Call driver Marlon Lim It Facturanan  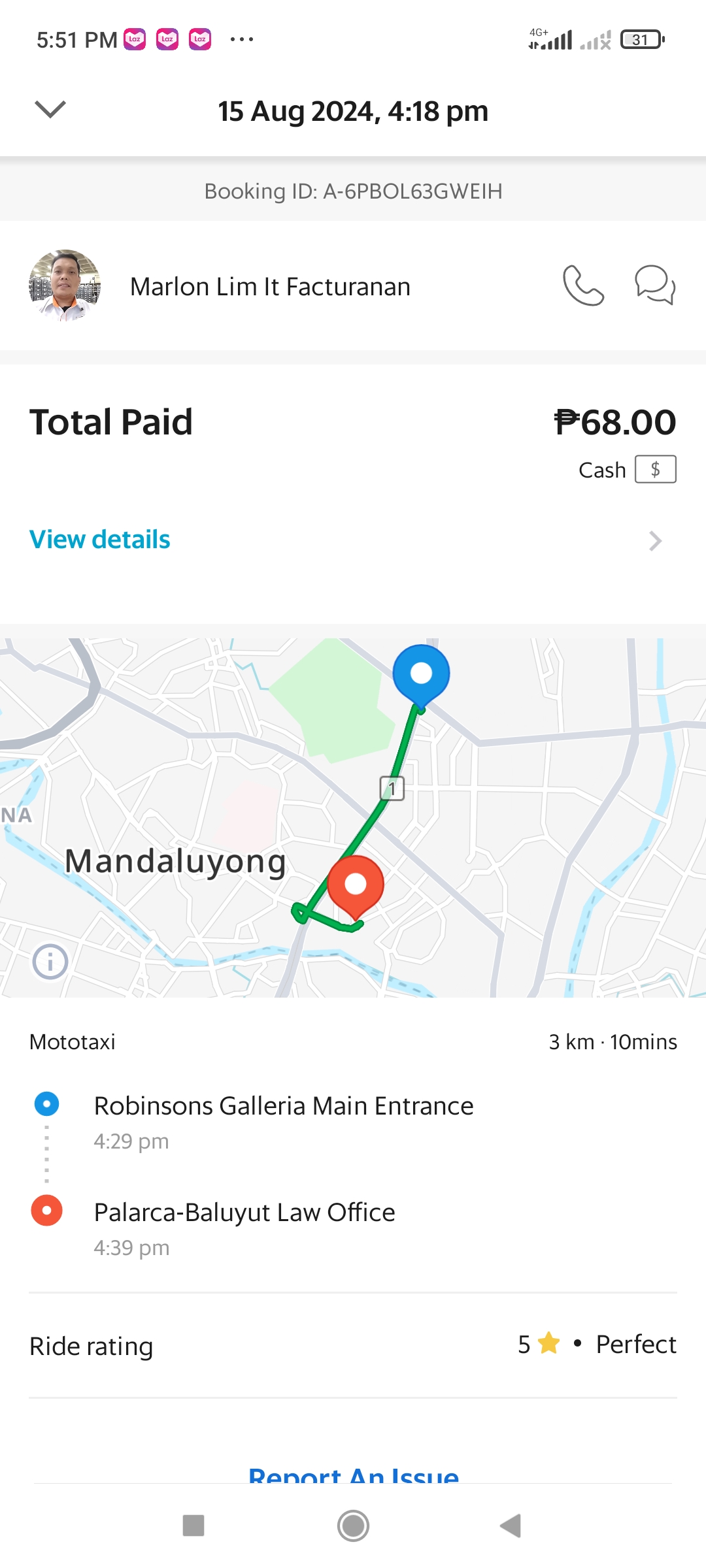click(x=583, y=286)
